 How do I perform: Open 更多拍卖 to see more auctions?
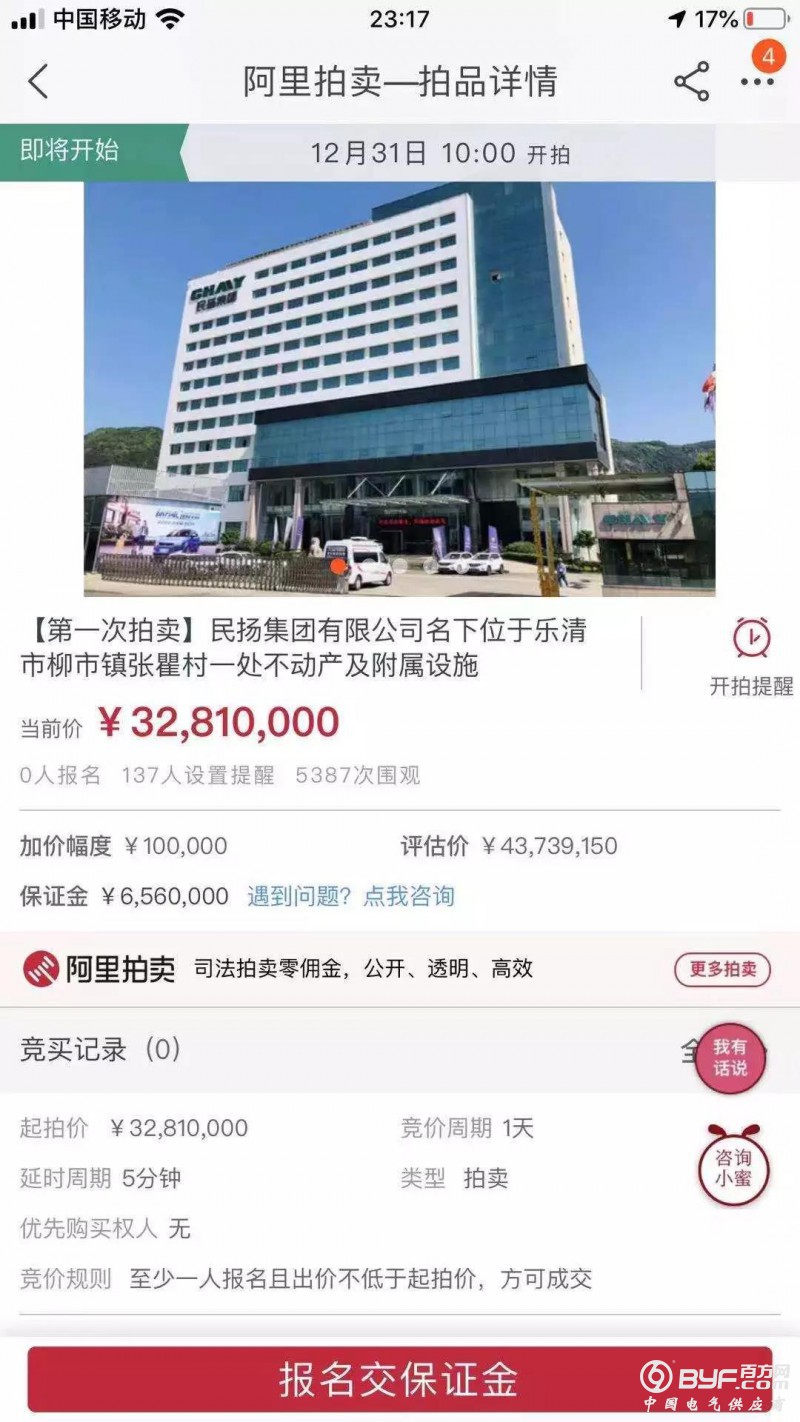tap(722, 969)
